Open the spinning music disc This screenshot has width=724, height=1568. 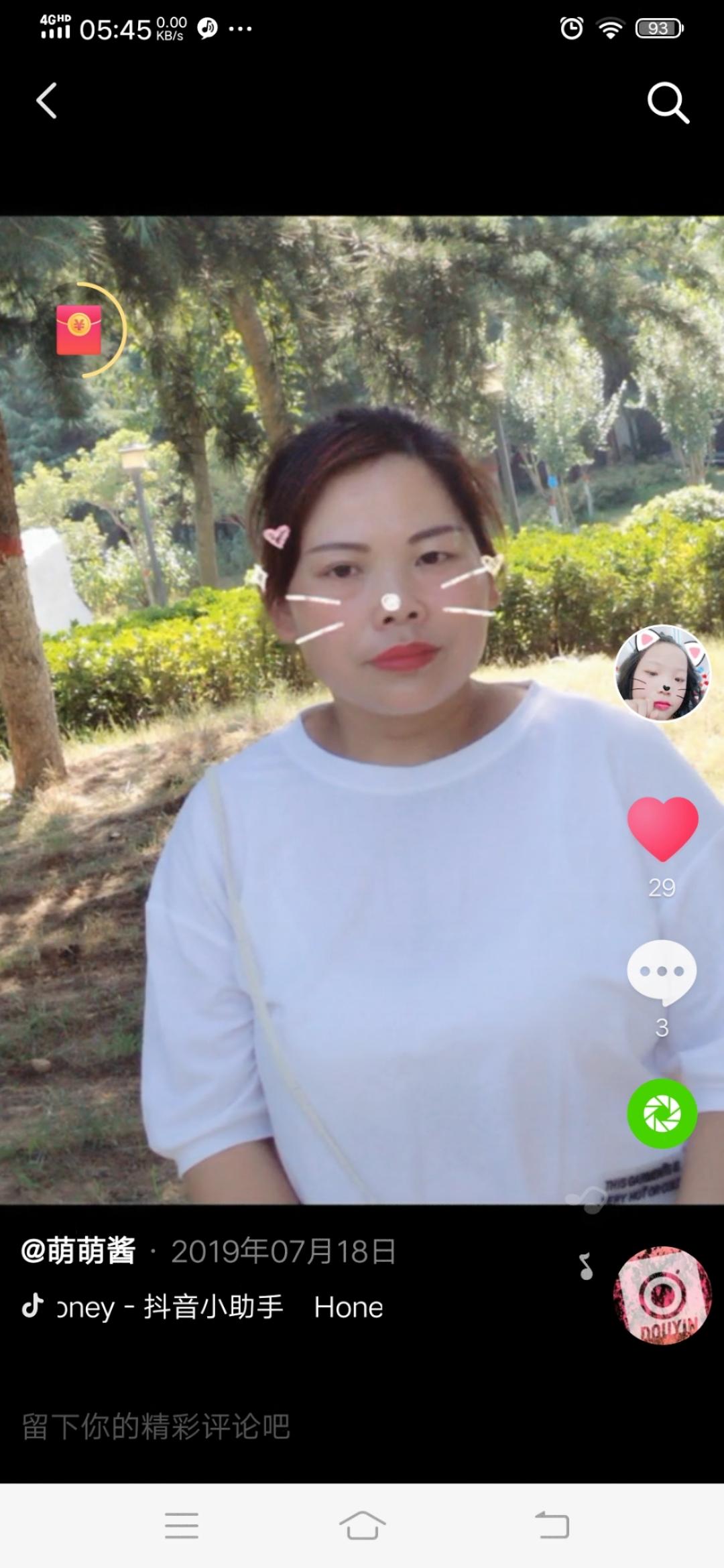662,1295
